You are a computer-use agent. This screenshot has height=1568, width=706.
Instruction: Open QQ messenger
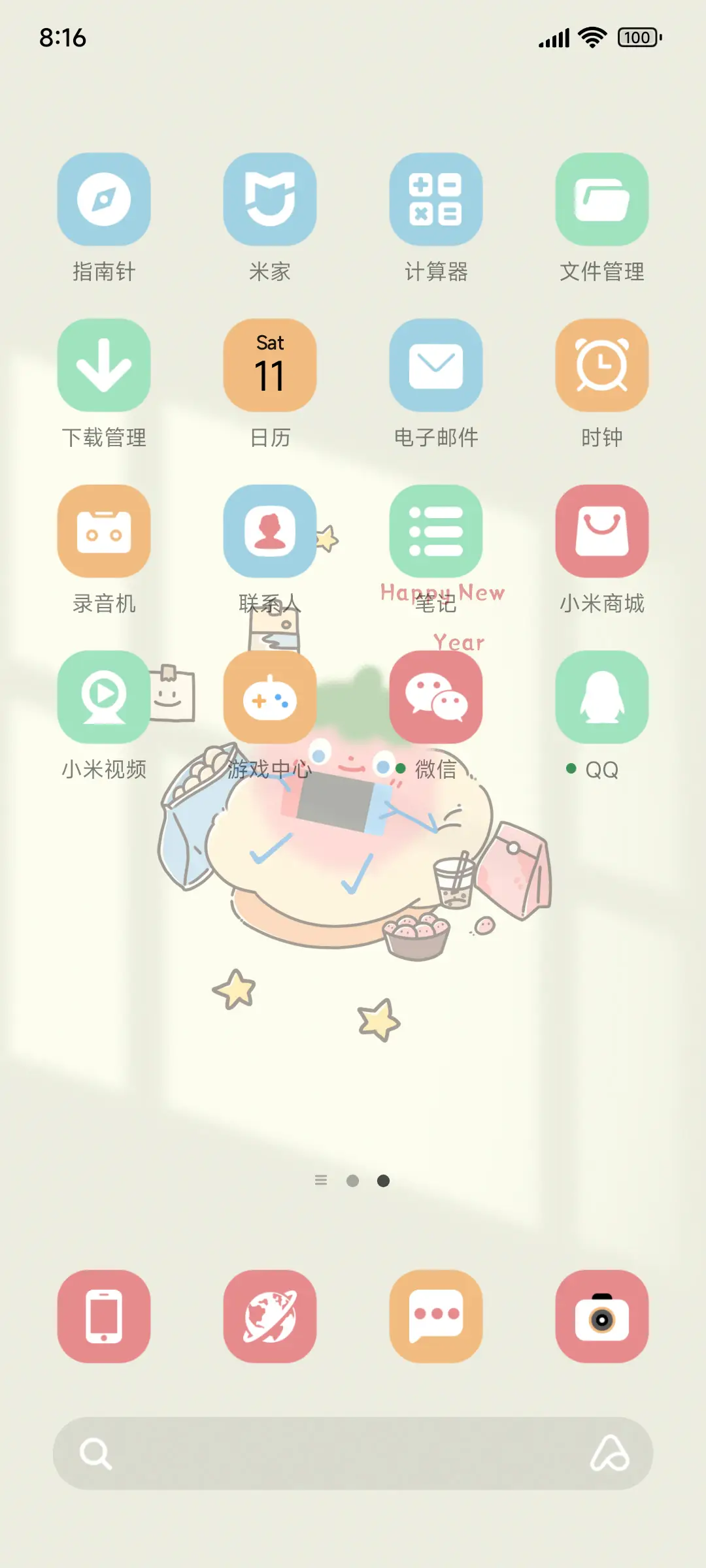point(602,697)
